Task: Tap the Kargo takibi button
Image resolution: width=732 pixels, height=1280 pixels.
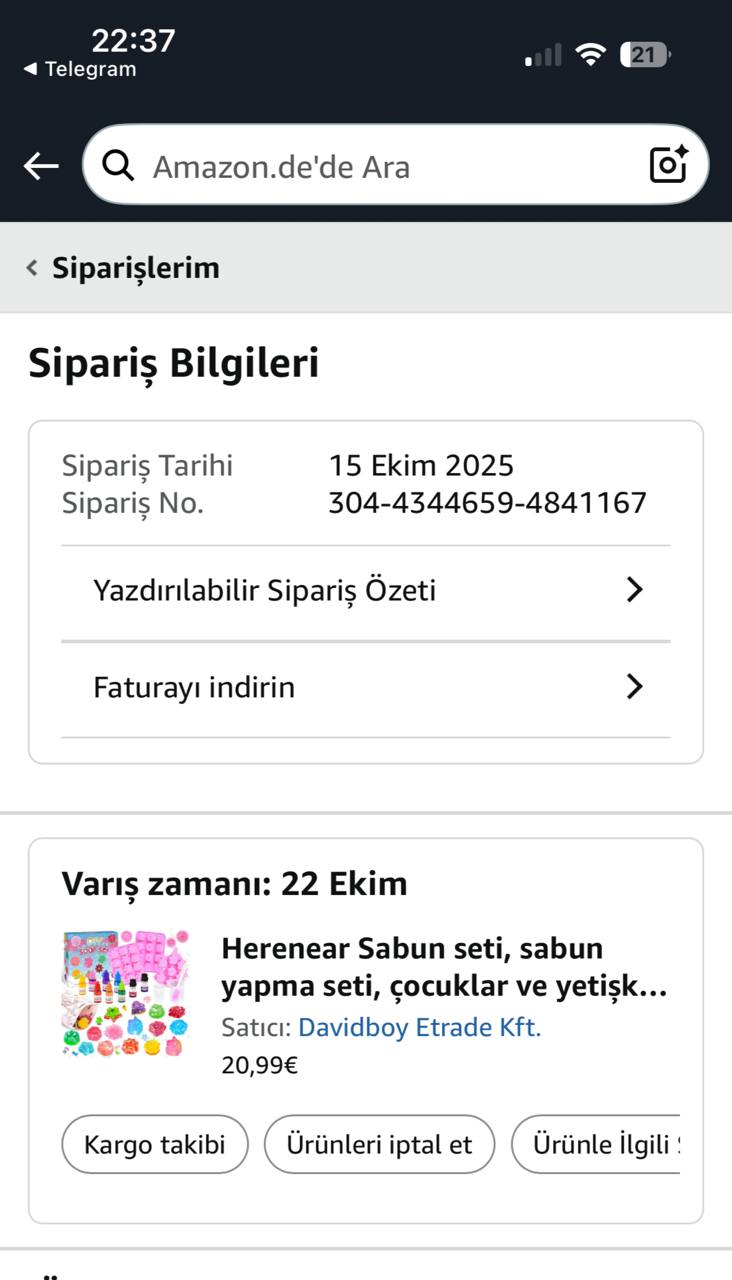Action: 155,1144
